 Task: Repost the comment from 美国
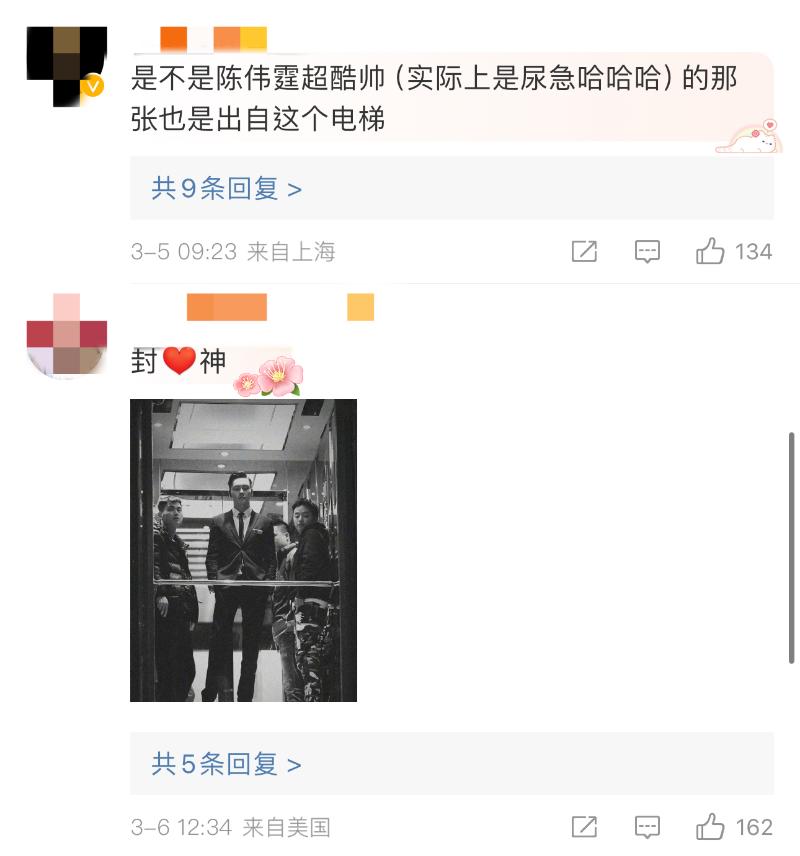click(x=584, y=827)
